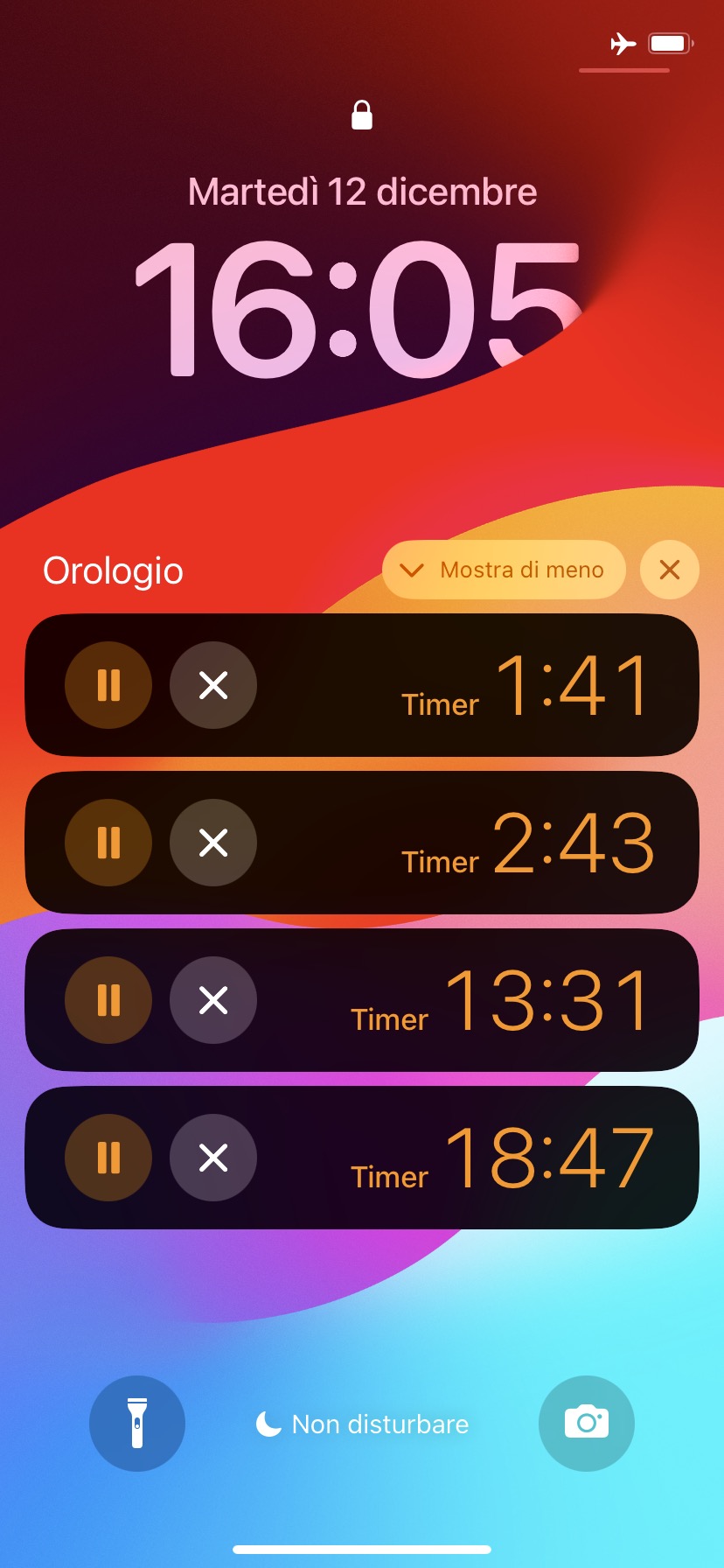The width and height of the screenshot is (724, 1568).
Task: Cancel the 13:31 timer
Action: coord(213,1000)
